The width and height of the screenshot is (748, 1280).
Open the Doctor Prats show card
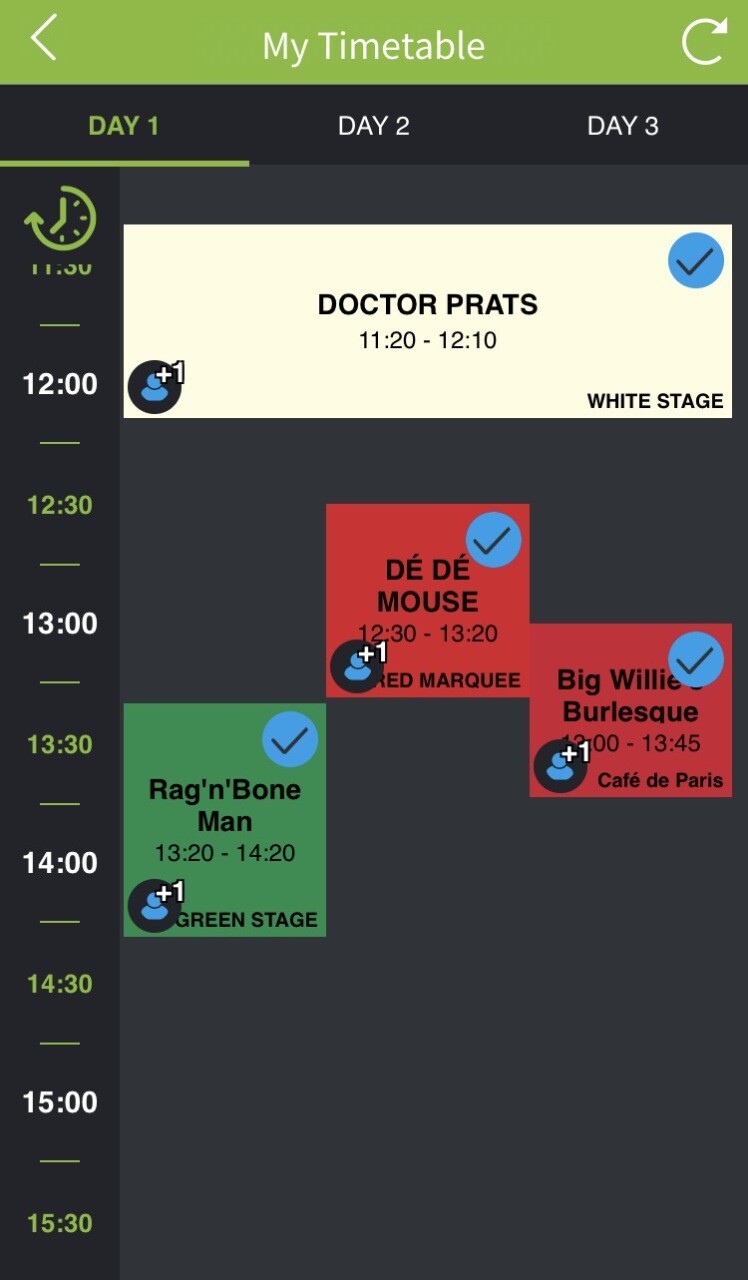point(428,321)
